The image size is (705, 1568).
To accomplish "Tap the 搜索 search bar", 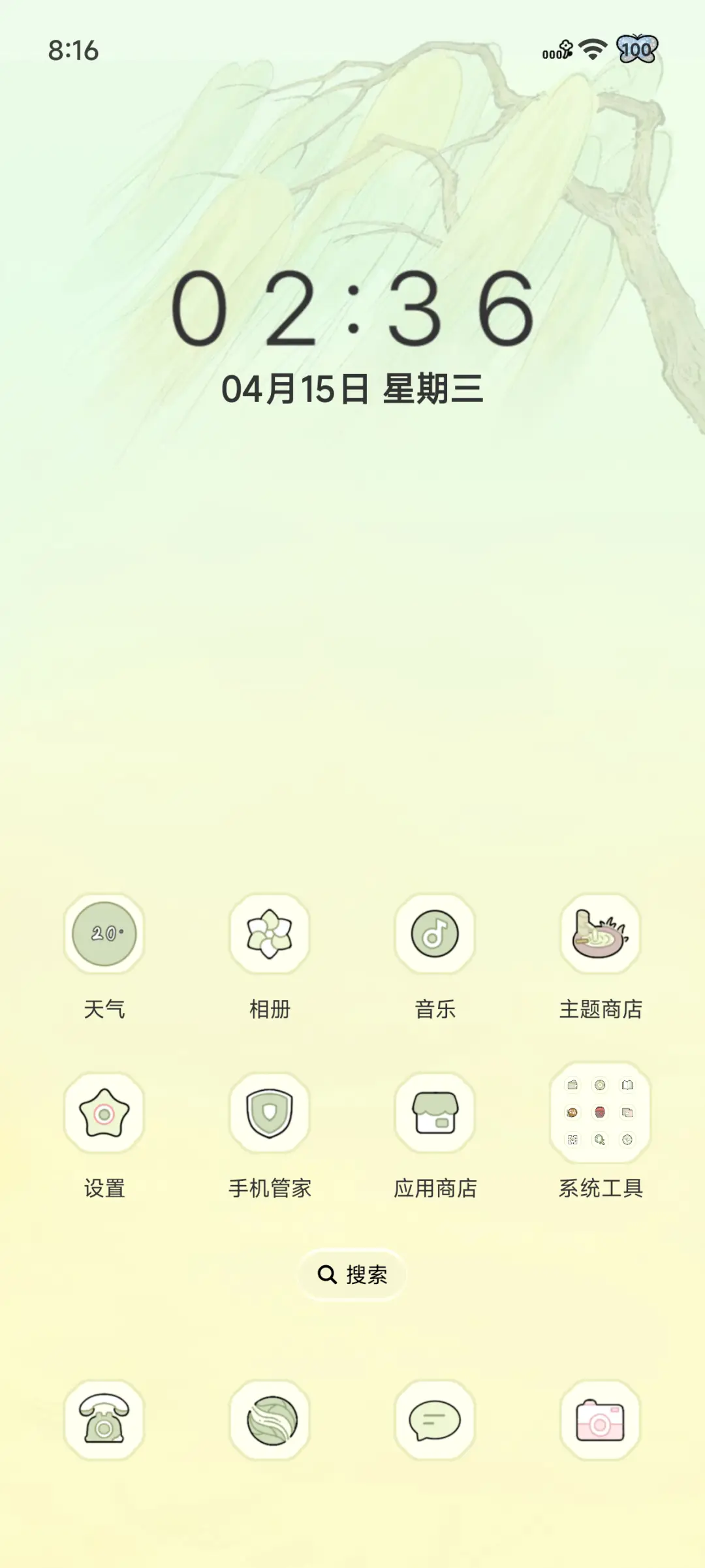I will (352, 1274).
